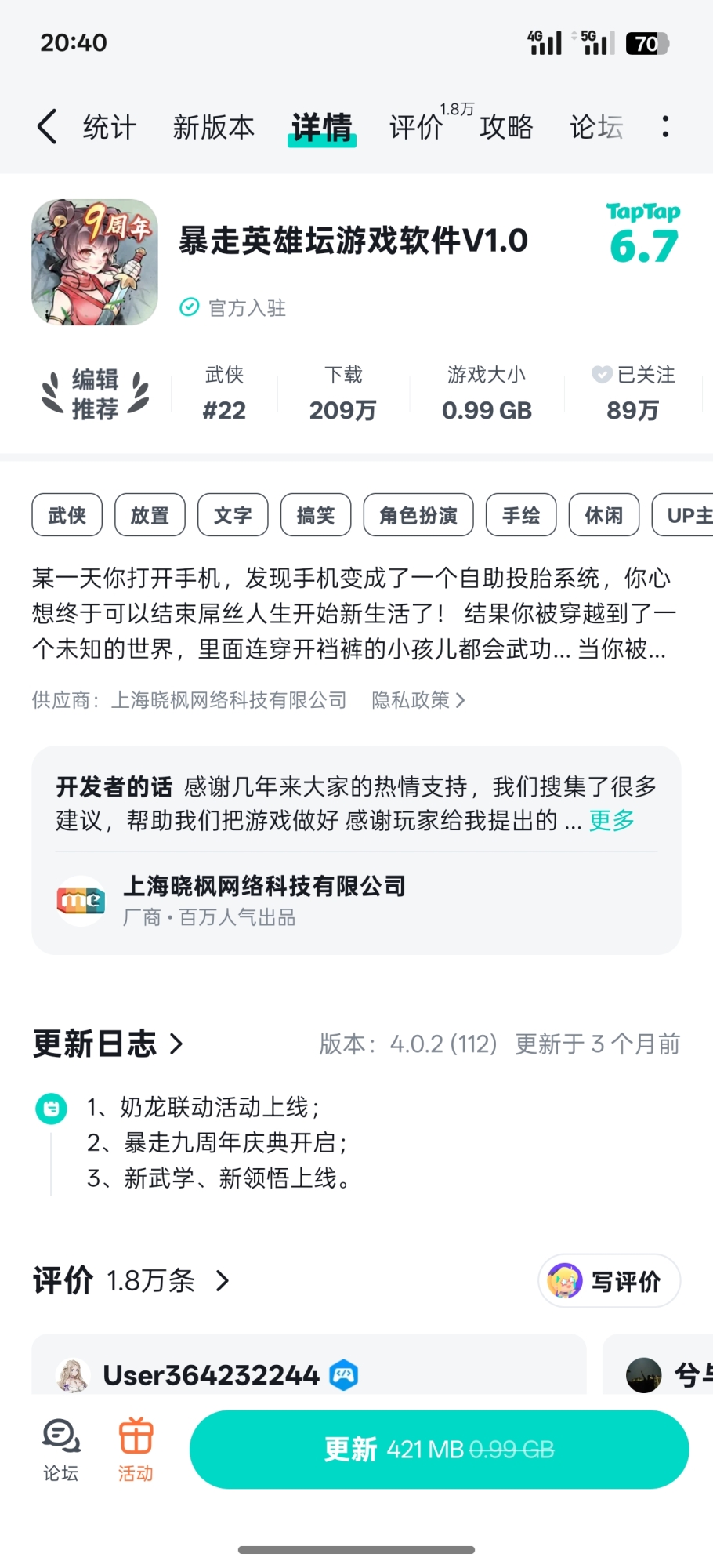Switch to the 统计 tab

(x=110, y=127)
